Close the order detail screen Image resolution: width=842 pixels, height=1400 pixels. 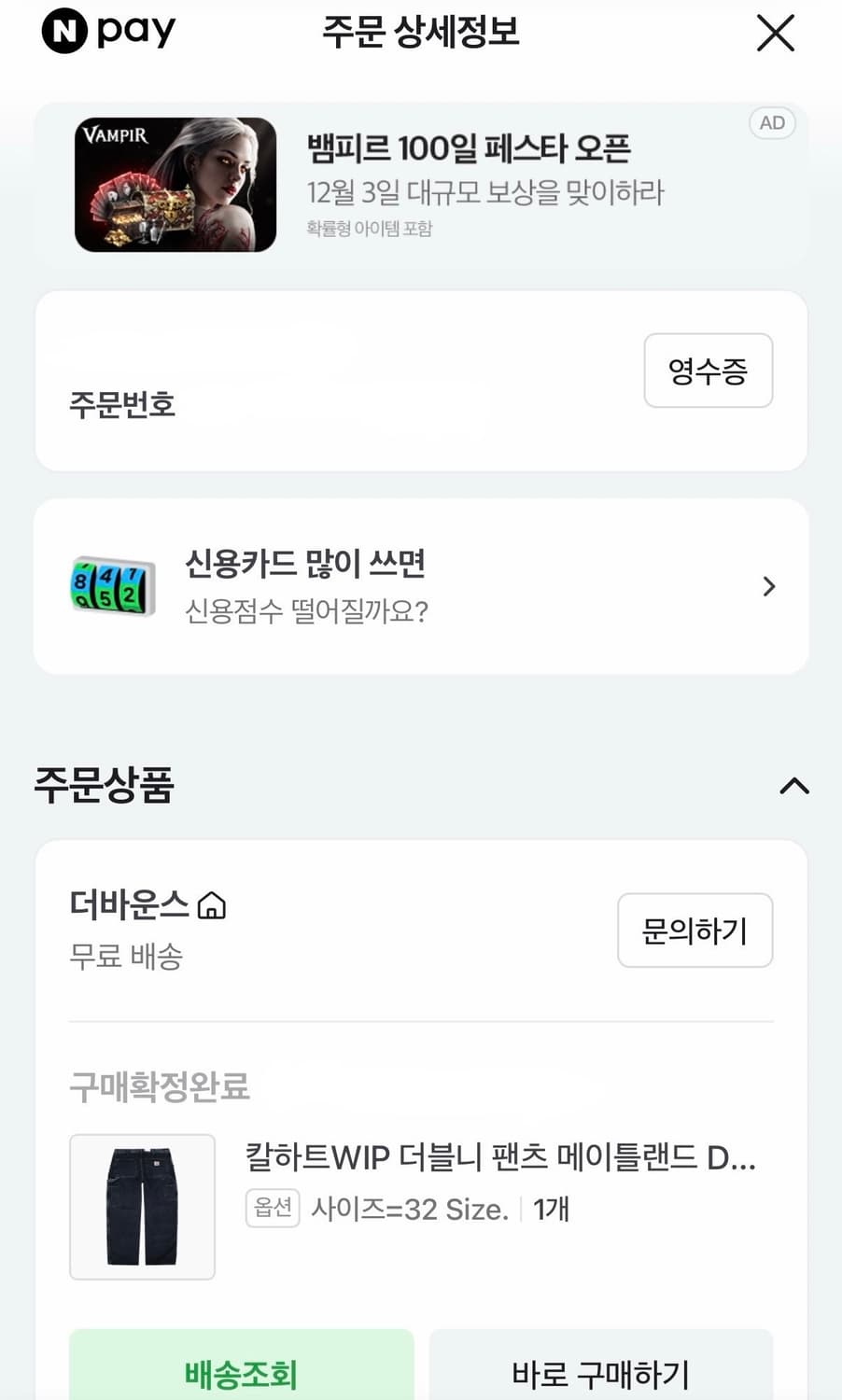pos(775,33)
